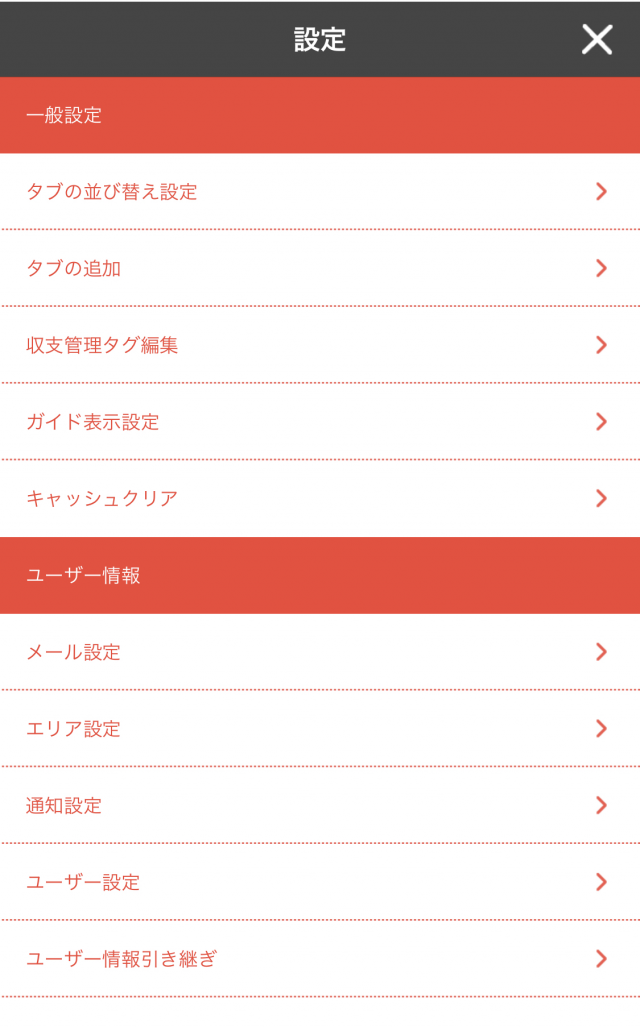Open タブの並び替え設定
Screen dimensions: 640x1027
pyautogui.click(x=320, y=192)
